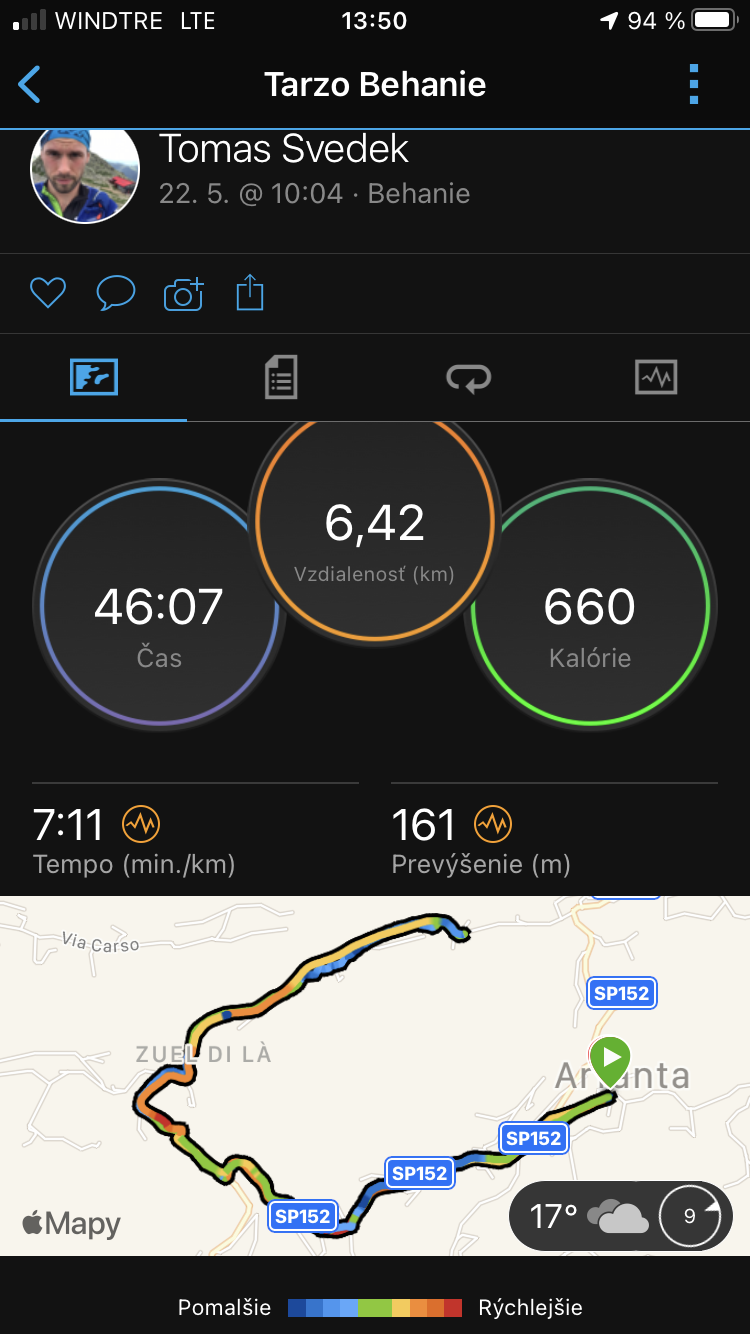This screenshot has width=750, height=1334.
Task: Open the 17° weather widget
Action: (x=621, y=1216)
